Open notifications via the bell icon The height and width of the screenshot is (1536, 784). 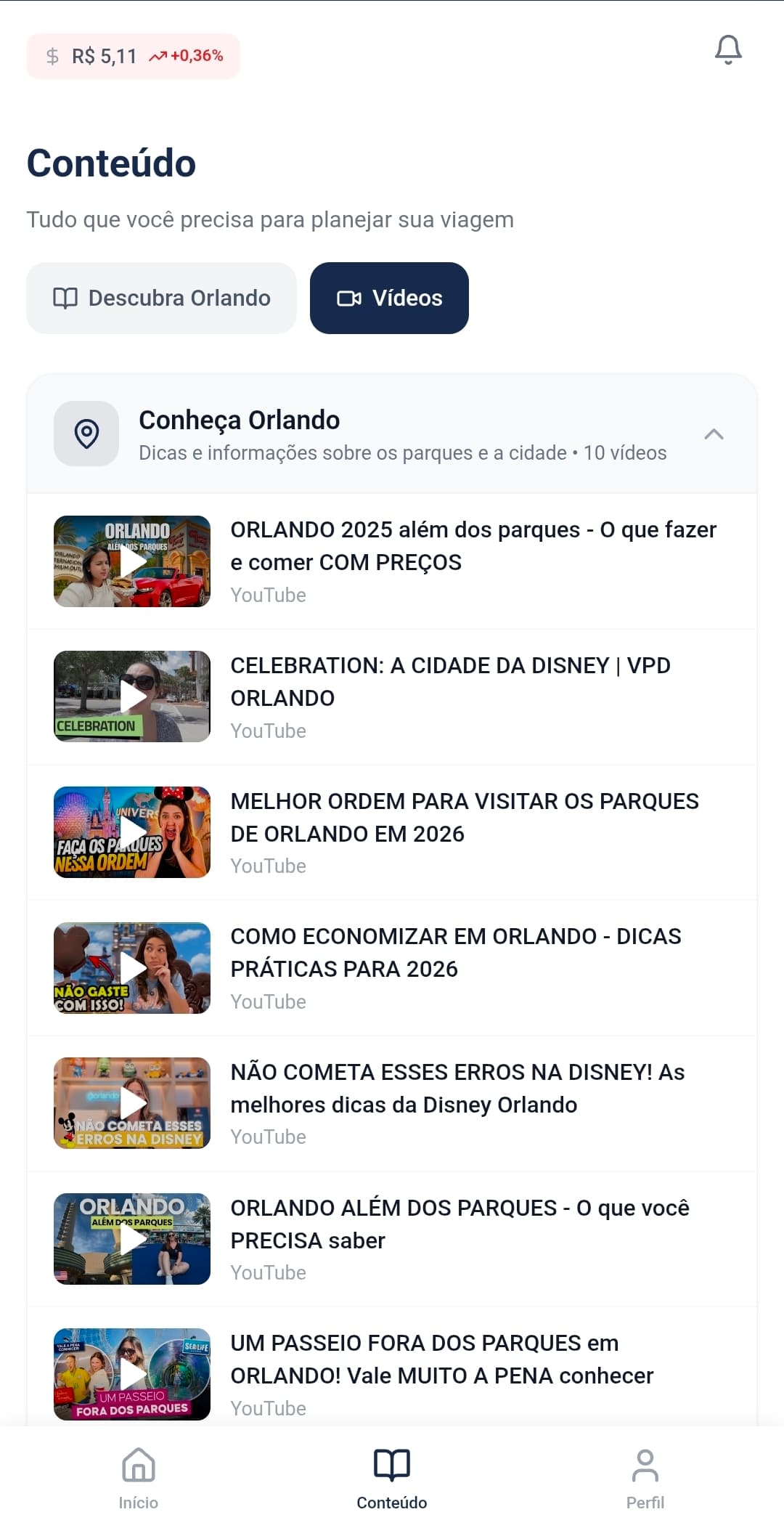728,51
